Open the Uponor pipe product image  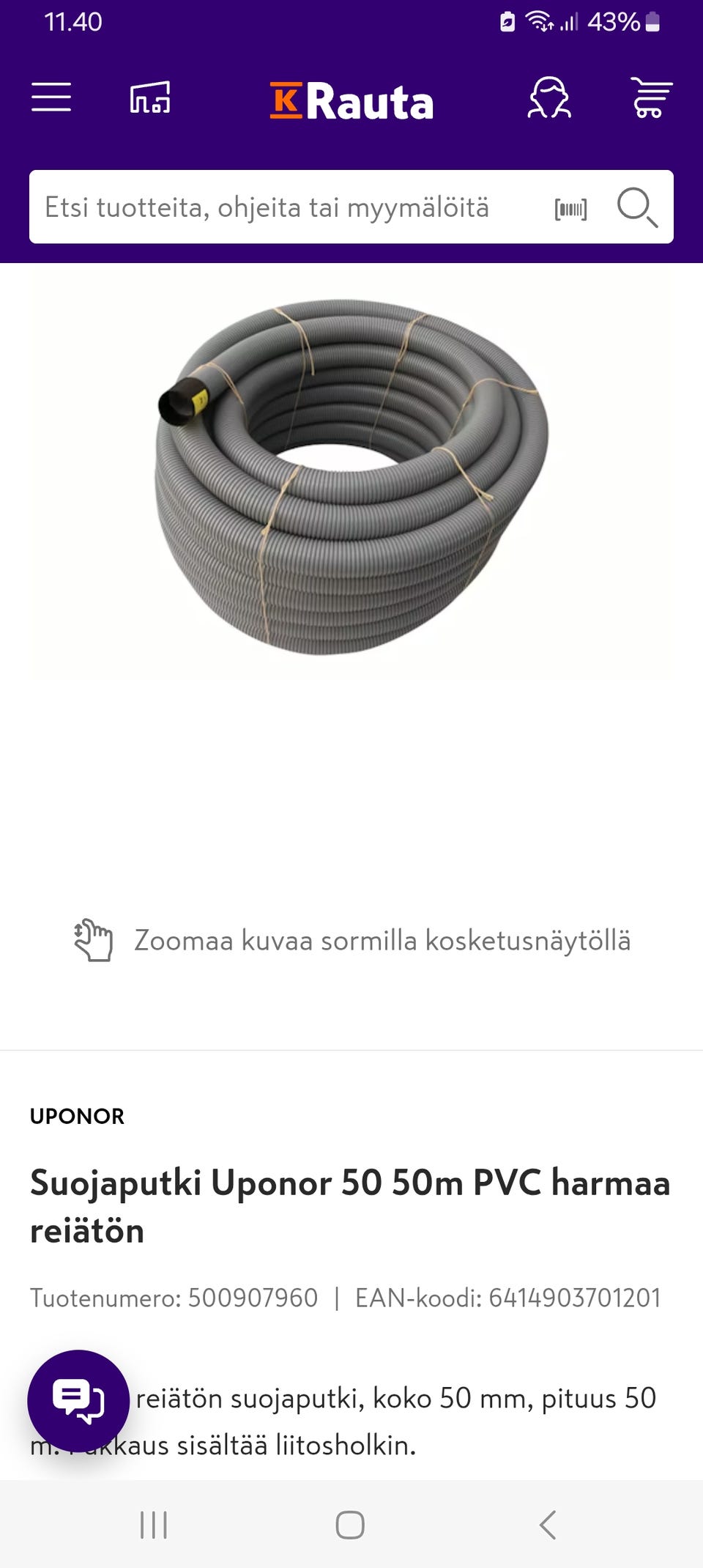(x=351, y=476)
